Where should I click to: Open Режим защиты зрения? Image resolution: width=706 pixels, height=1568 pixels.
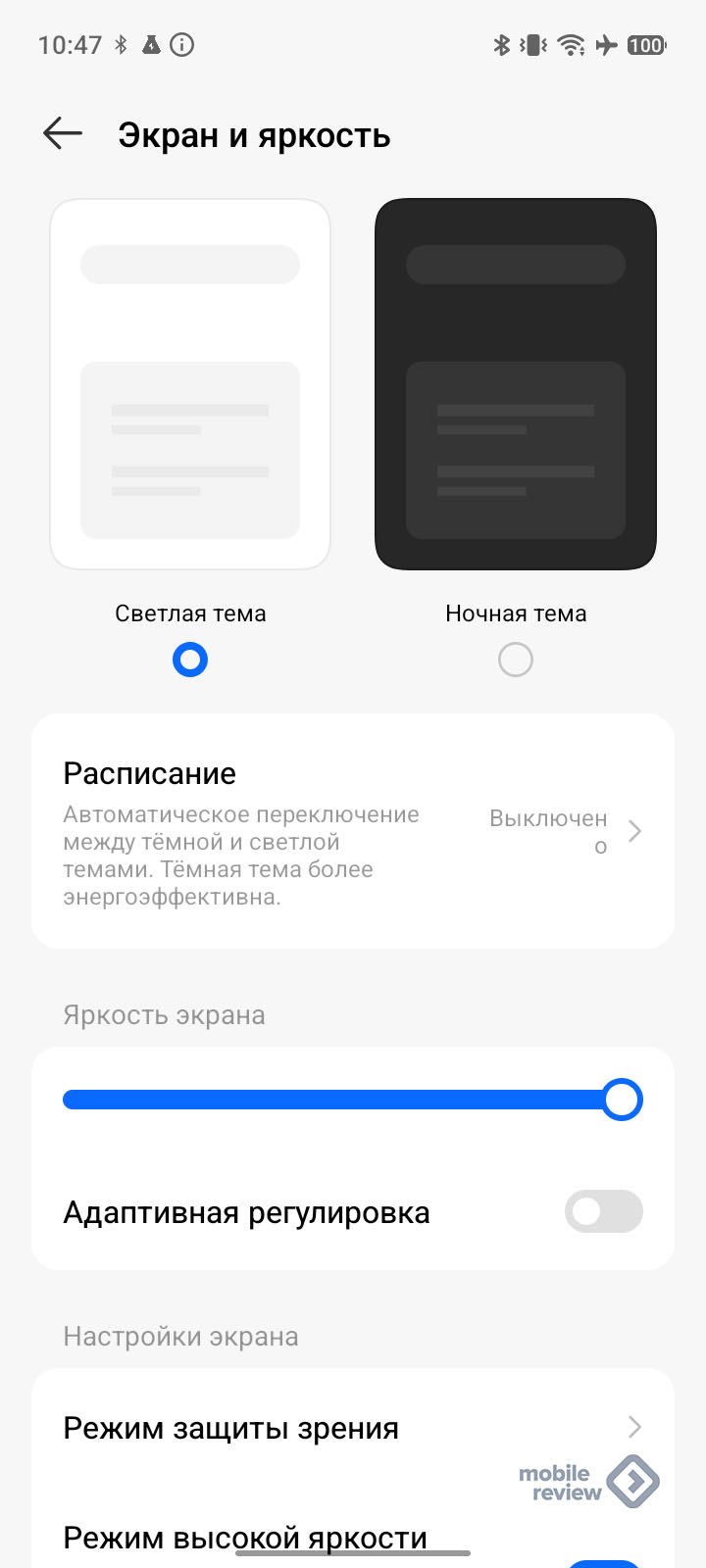tap(353, 1428)
